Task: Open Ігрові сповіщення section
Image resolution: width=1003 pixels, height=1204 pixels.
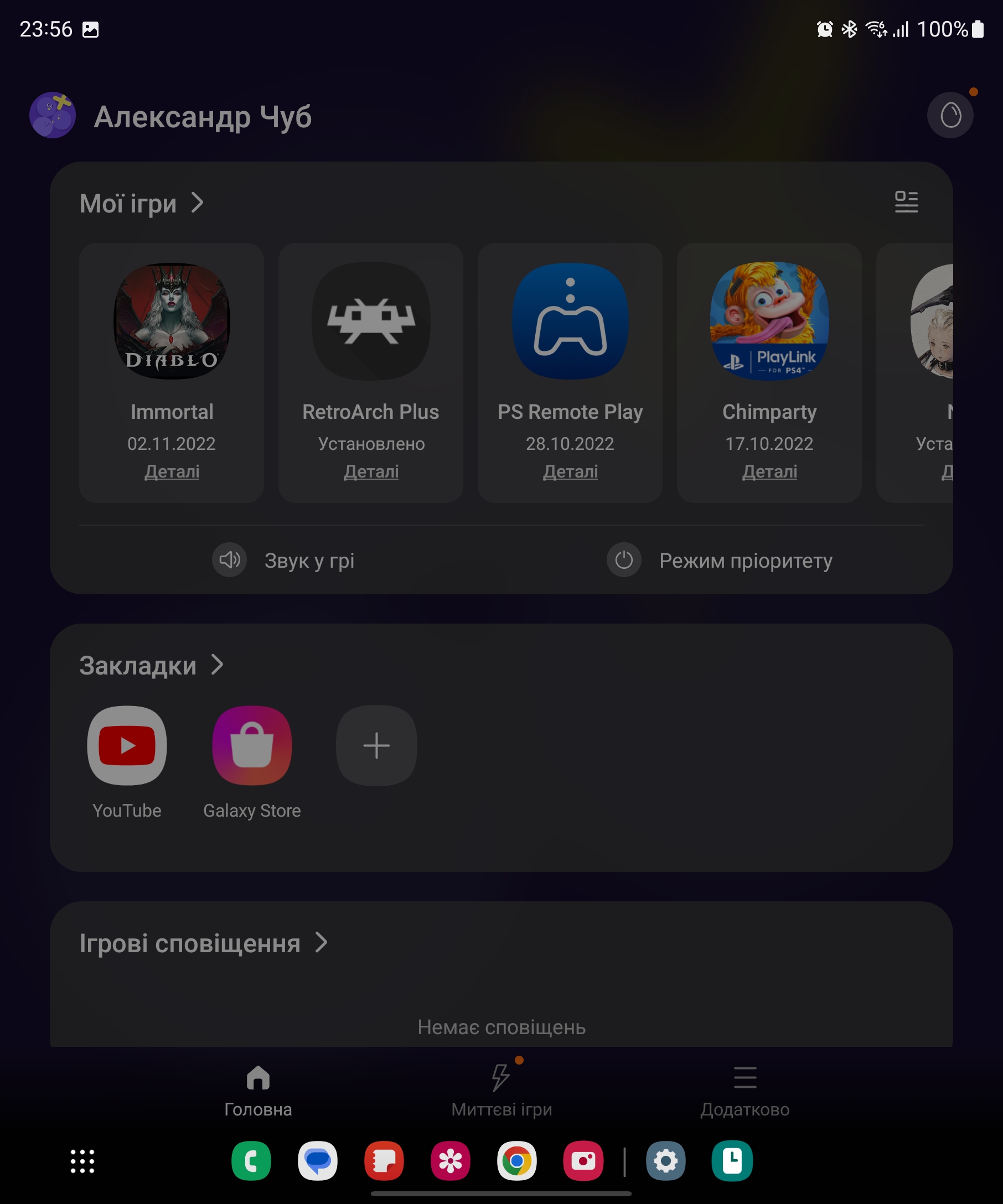Action: 203,943
